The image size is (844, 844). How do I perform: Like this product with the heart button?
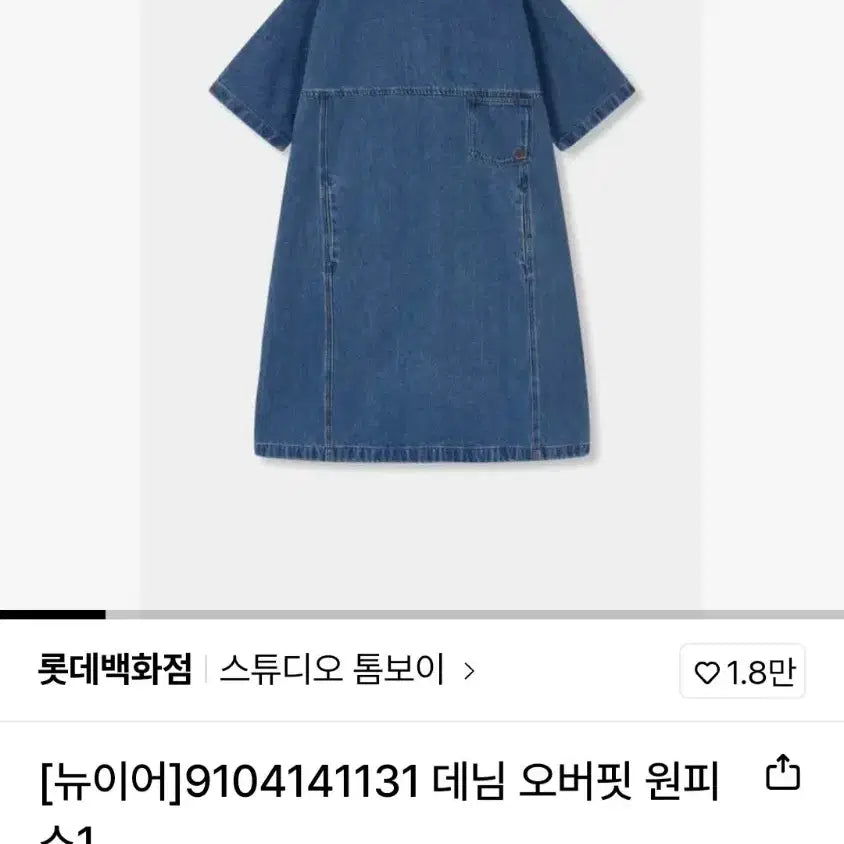point(744,672)
